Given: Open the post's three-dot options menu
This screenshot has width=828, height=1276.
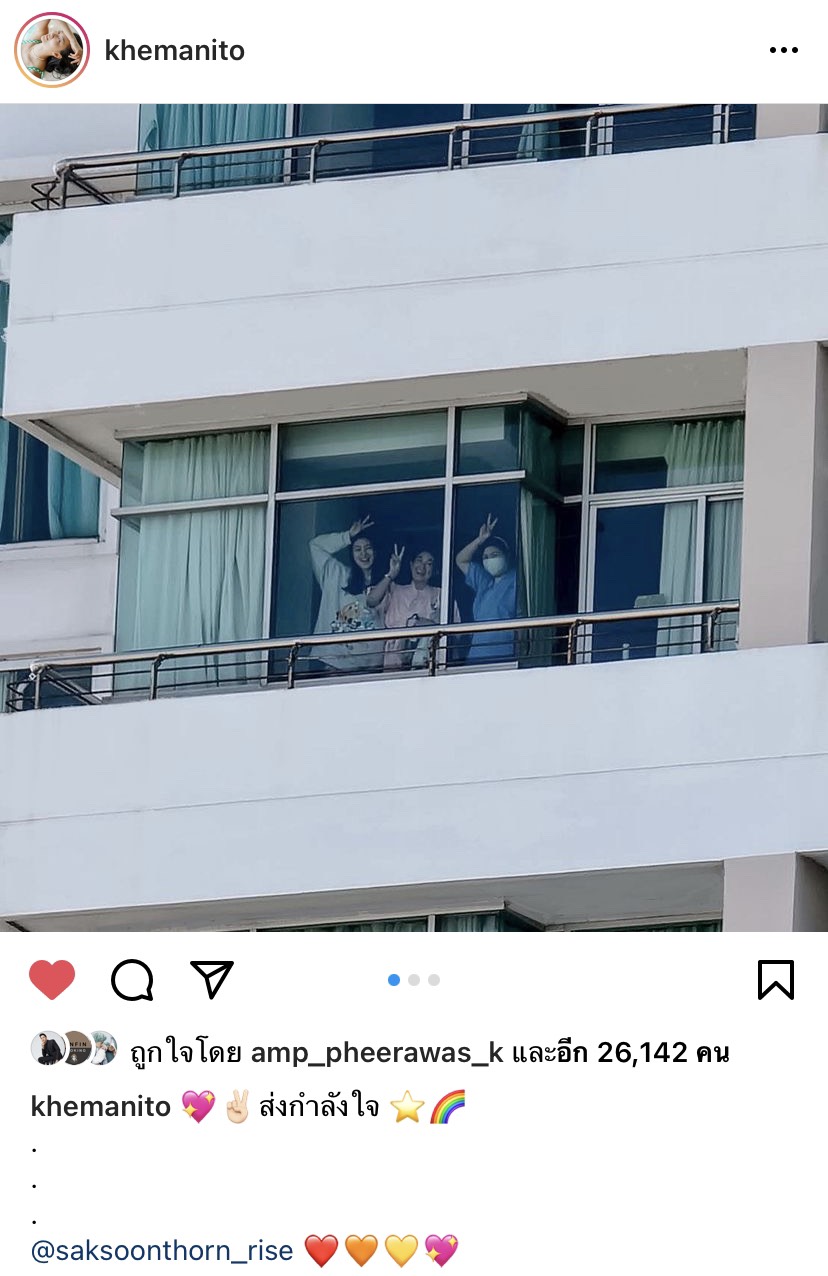Looking at the screenshot, I should click(783, 51).
